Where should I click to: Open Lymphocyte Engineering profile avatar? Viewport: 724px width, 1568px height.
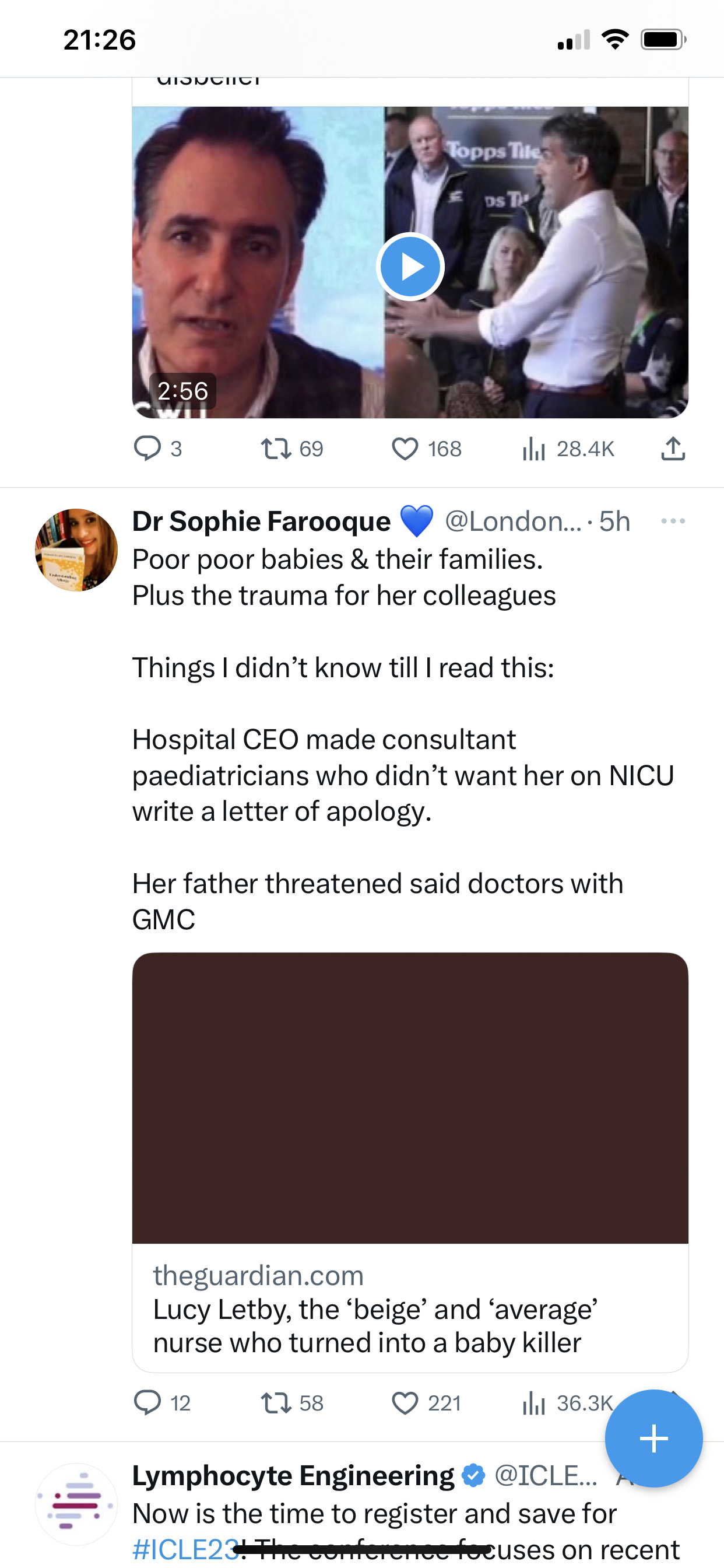pos(76,1504)
